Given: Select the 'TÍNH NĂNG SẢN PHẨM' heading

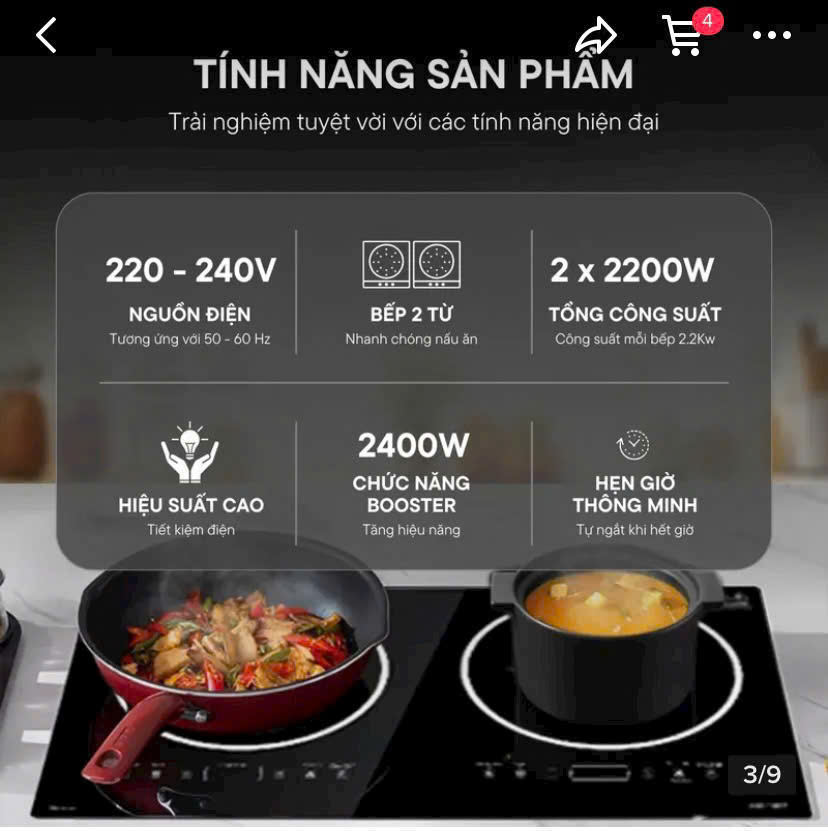Looking at the screenshot, I should point(414,74).
